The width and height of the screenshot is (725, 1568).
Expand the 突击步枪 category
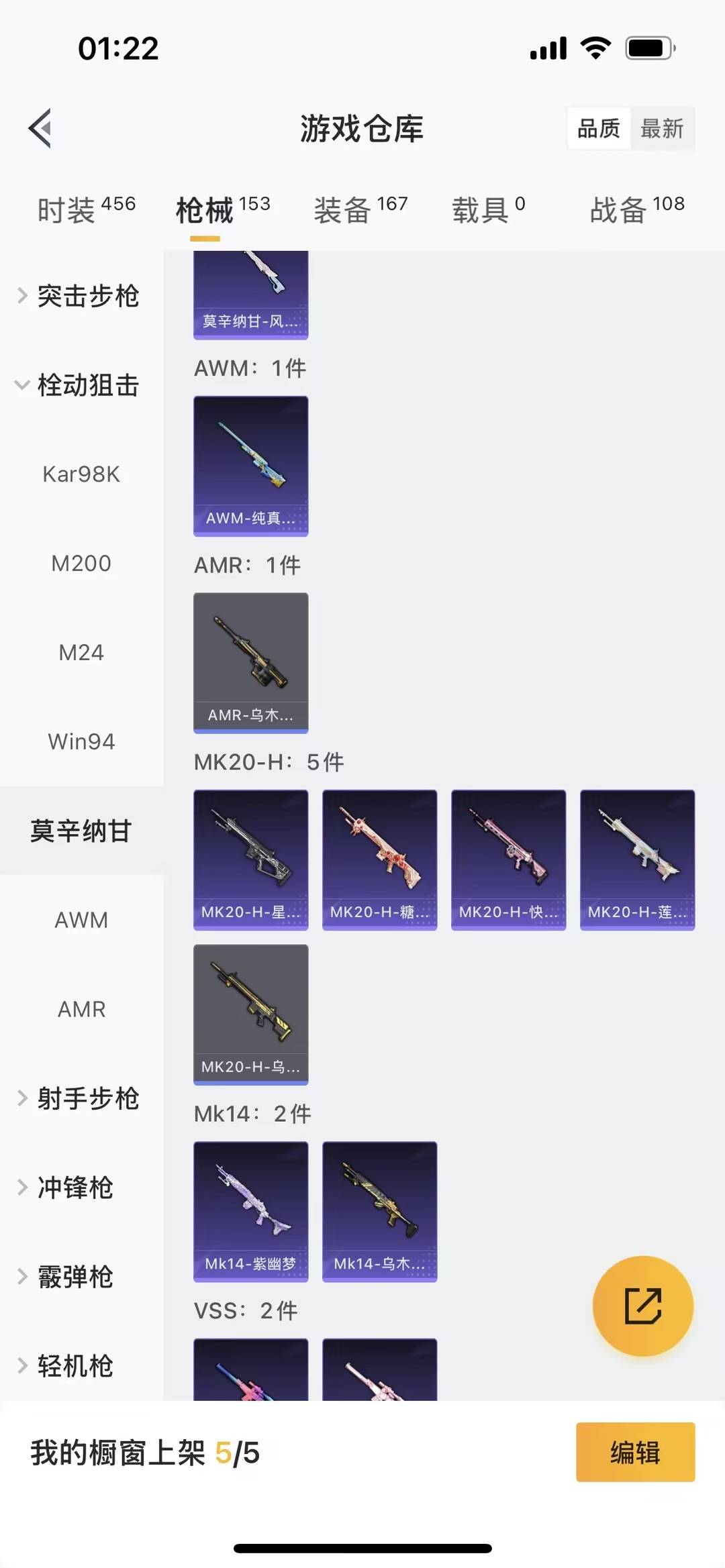(x=79, y=296)
